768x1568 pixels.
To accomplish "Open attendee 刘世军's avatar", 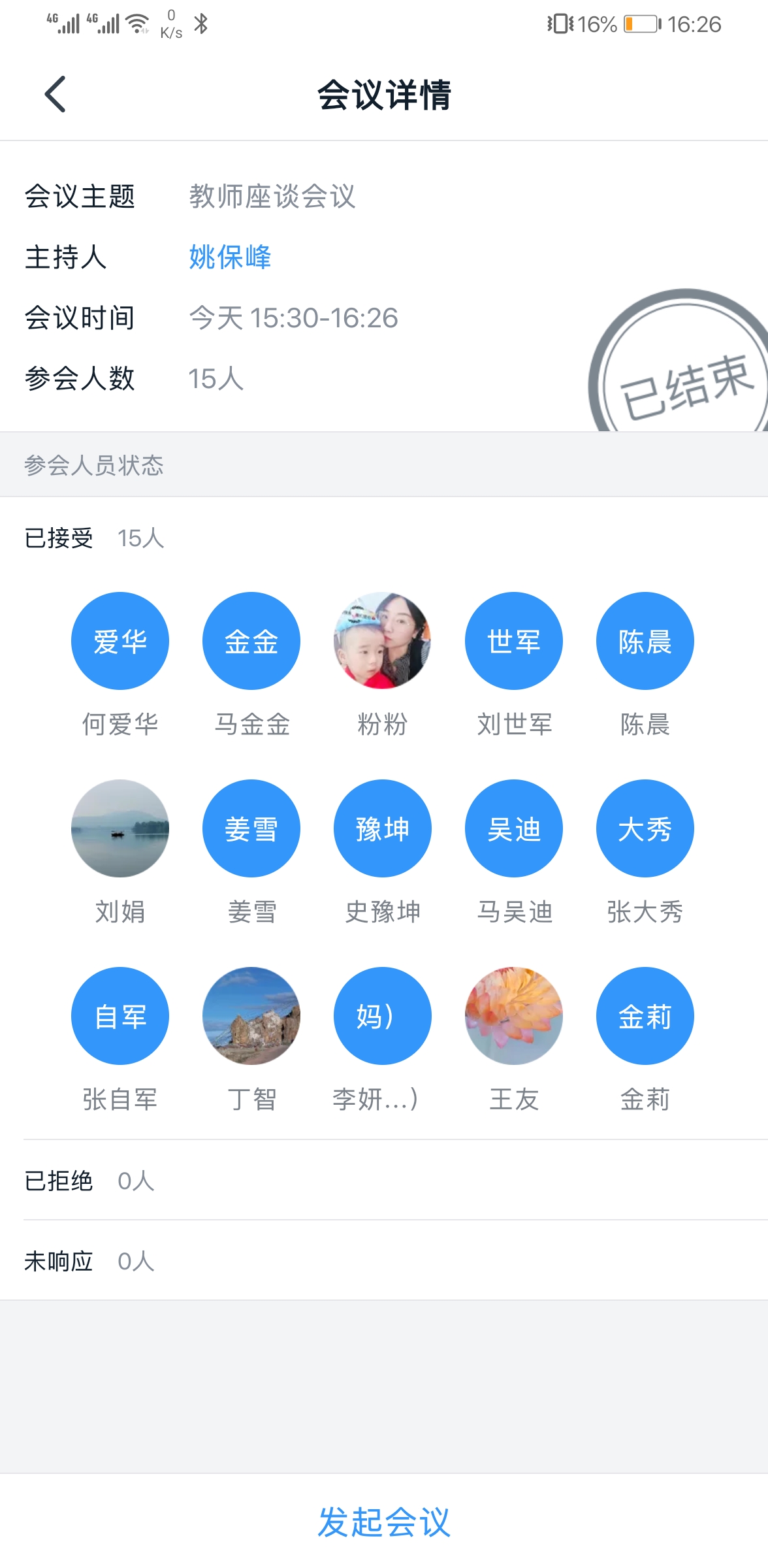I will [514, 641].
